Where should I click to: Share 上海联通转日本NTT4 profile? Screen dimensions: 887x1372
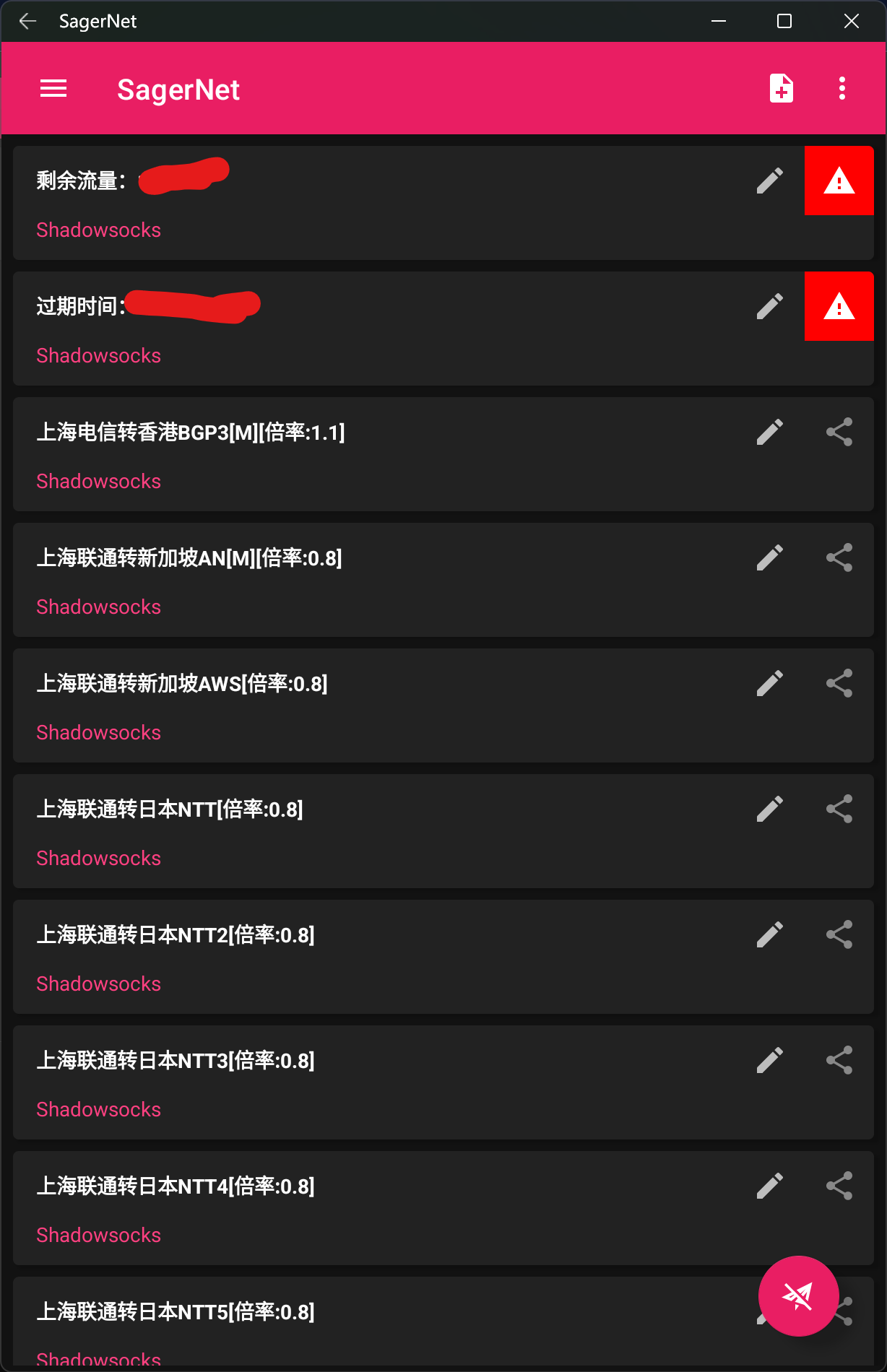839,1186
